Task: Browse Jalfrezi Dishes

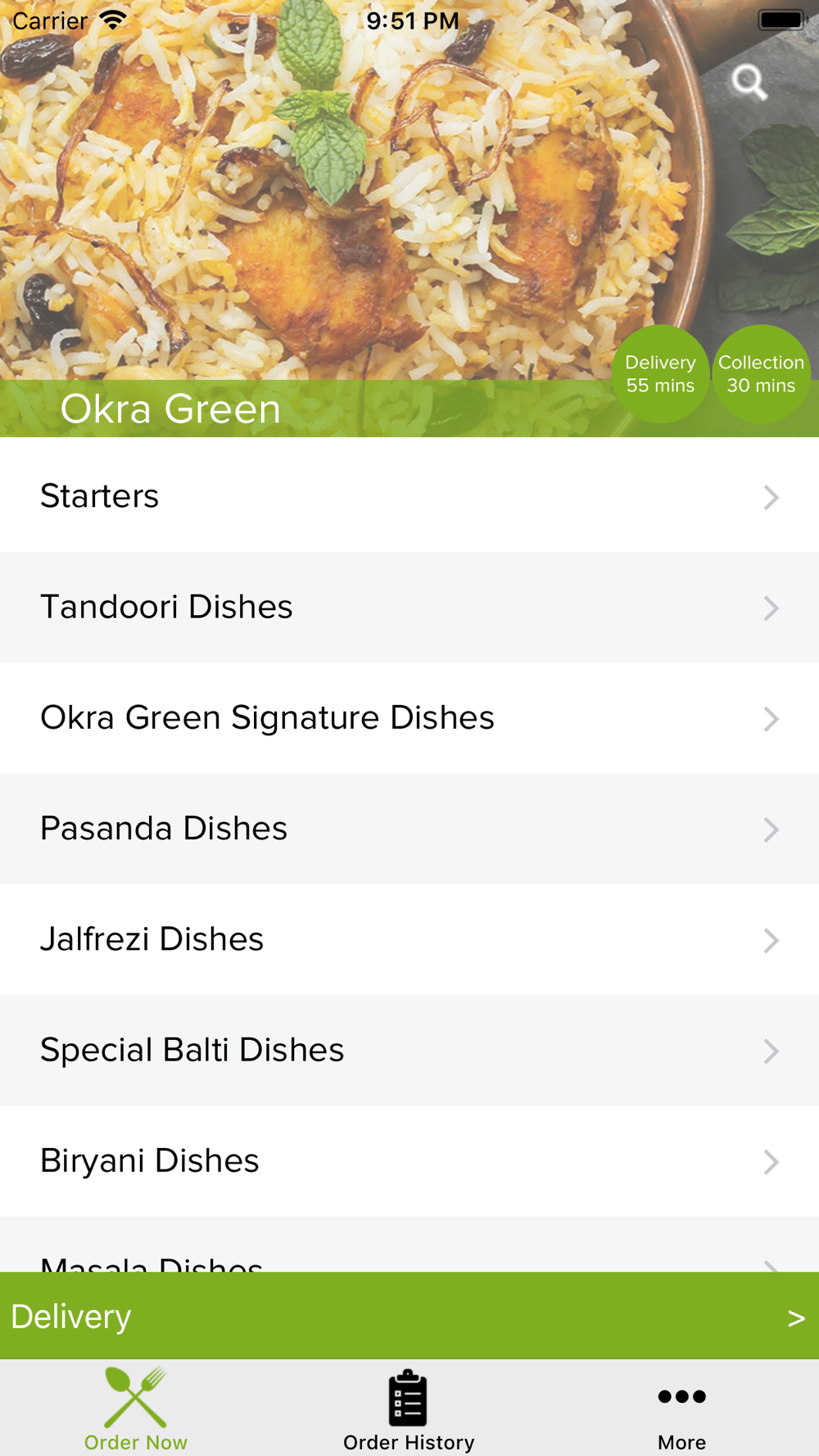Action: tap(409, 940)
